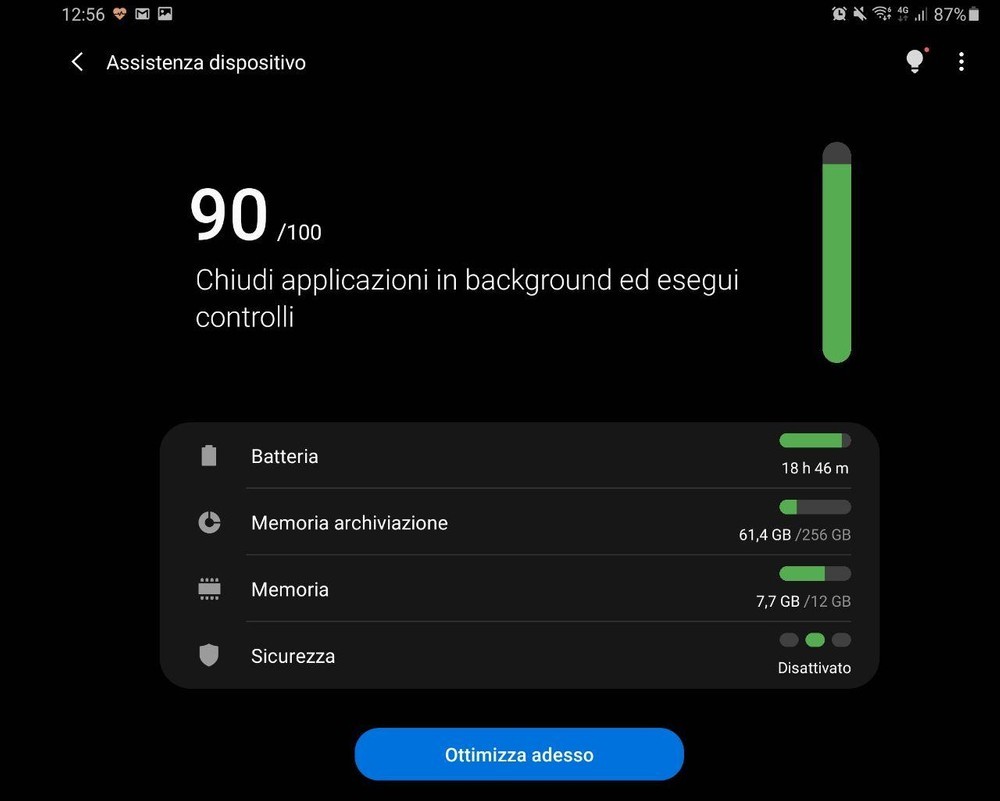This screenshot has width=1000, height=801.
Task: Open Memoria archiviazione details
Action: point(519,522)
